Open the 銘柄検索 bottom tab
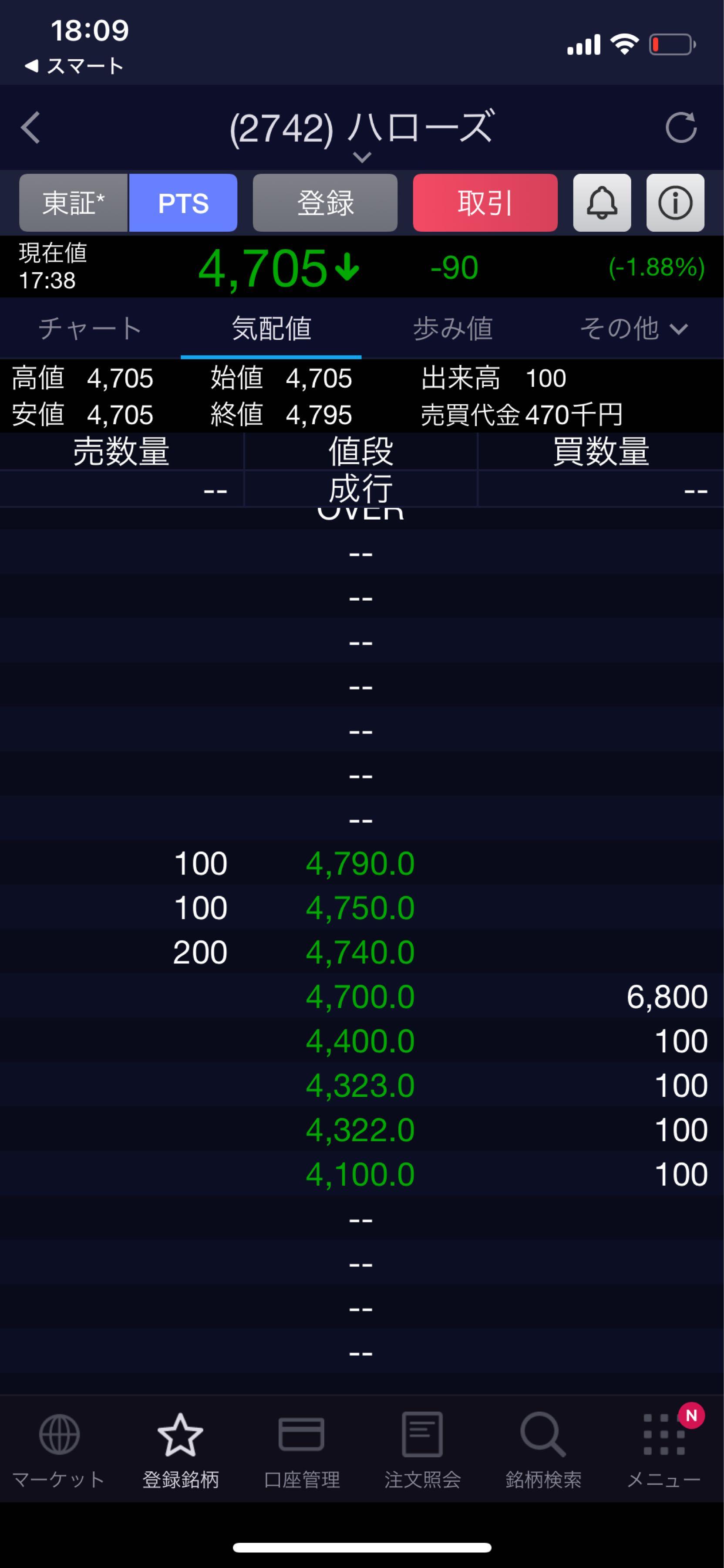 tap(543, 1451)
